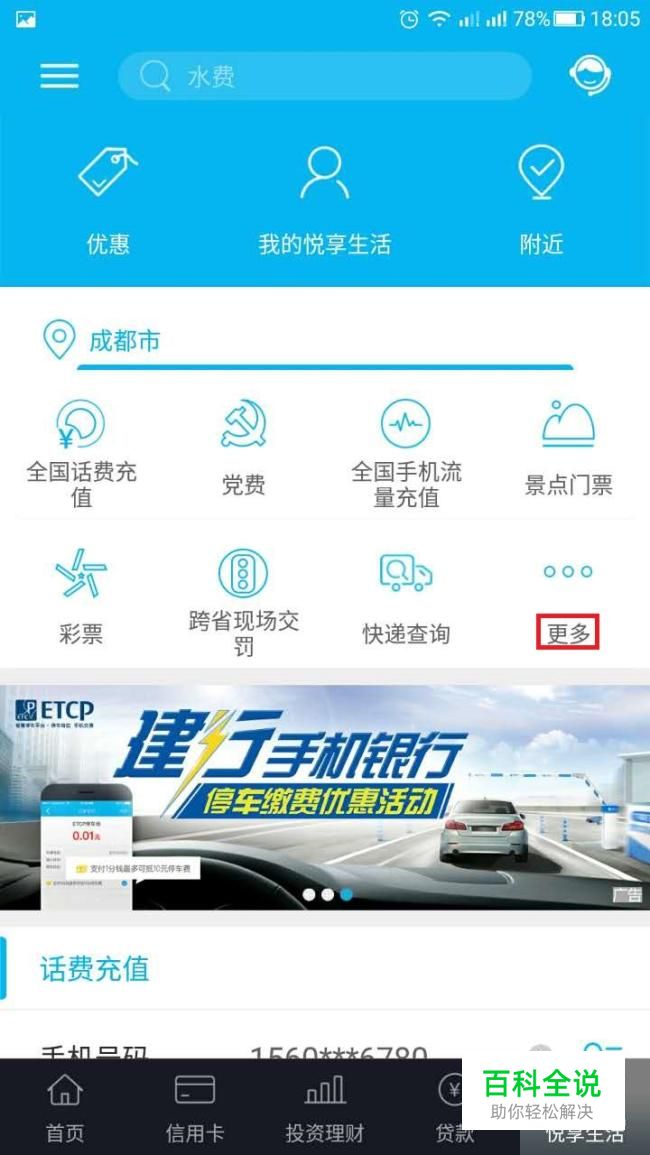Tap the 水费 search box
650x1155 pixels.
tap(324, 76)
